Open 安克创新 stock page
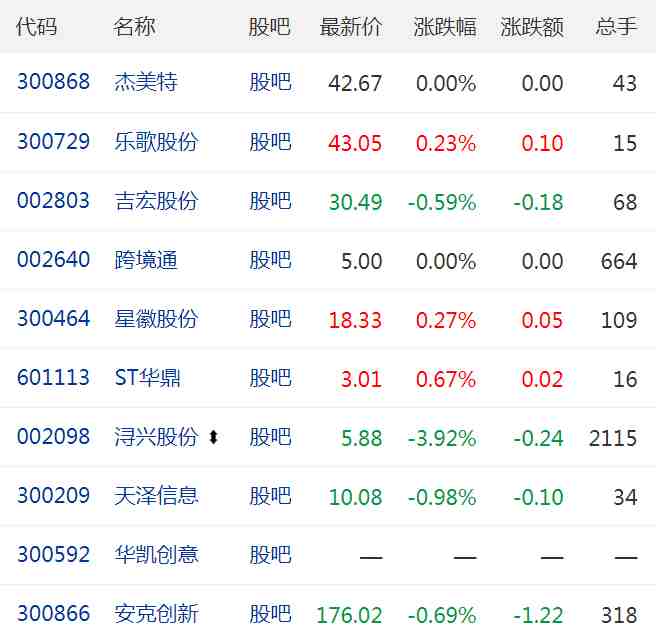656x641 pixels. pyautogui.click(x=157, y=614)
